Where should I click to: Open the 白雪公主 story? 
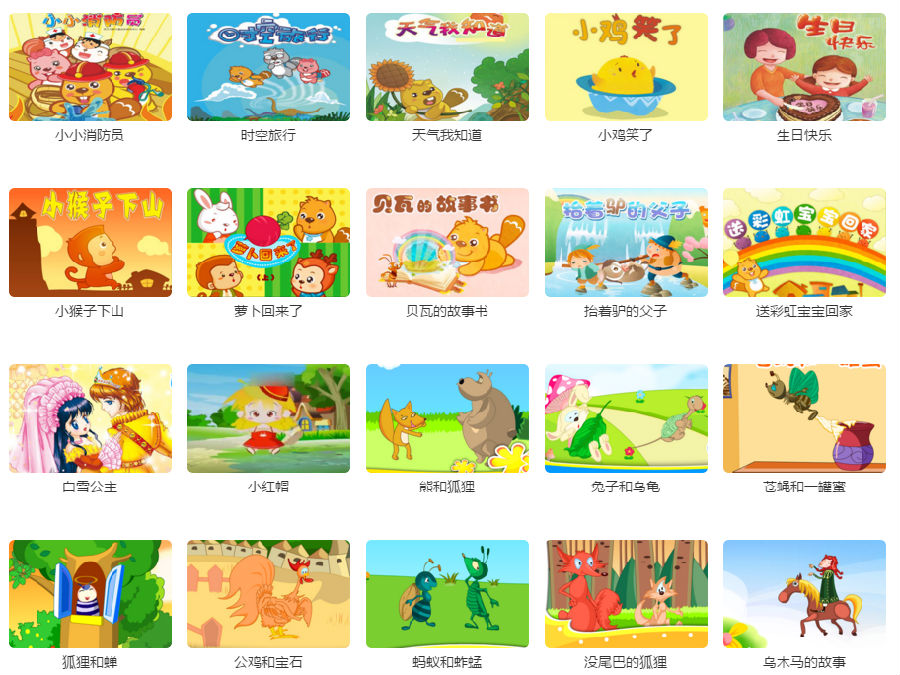(90, 418)
